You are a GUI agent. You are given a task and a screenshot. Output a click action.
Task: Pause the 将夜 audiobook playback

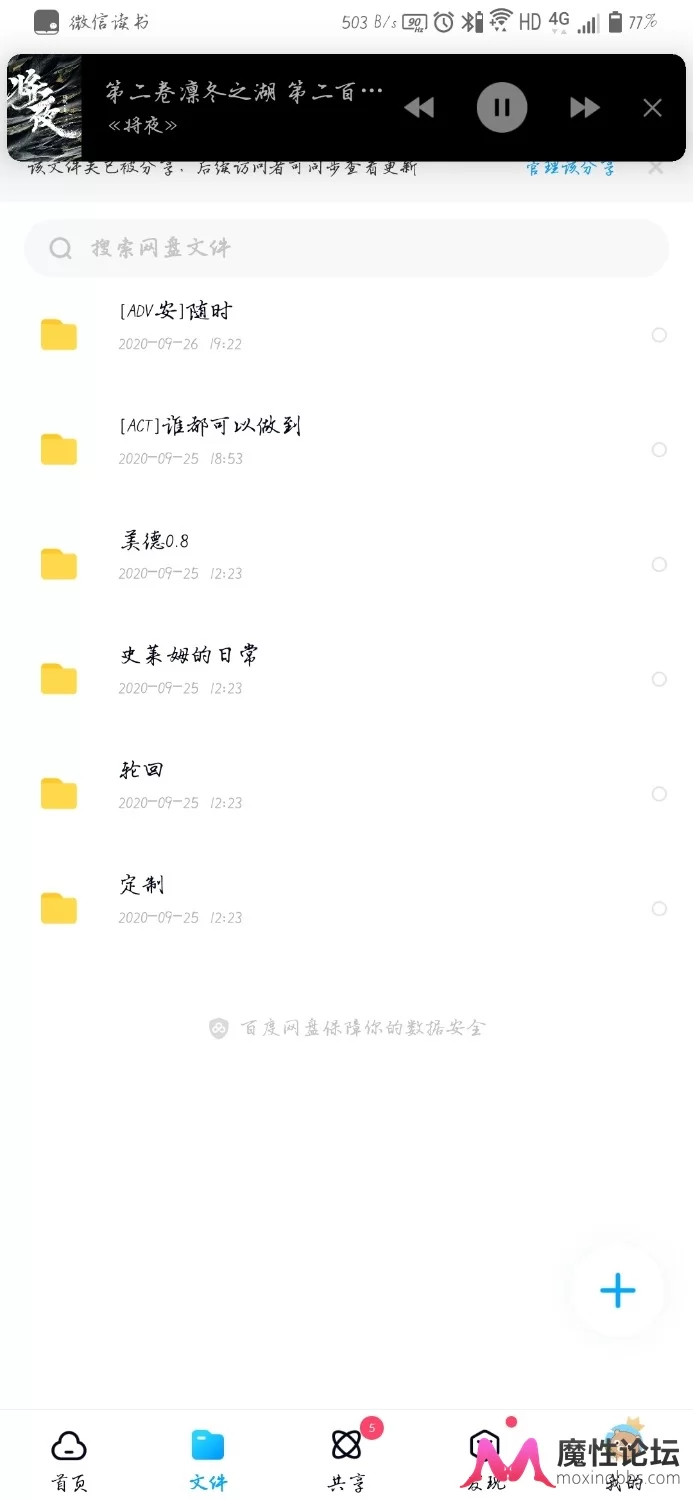point(502,107)
